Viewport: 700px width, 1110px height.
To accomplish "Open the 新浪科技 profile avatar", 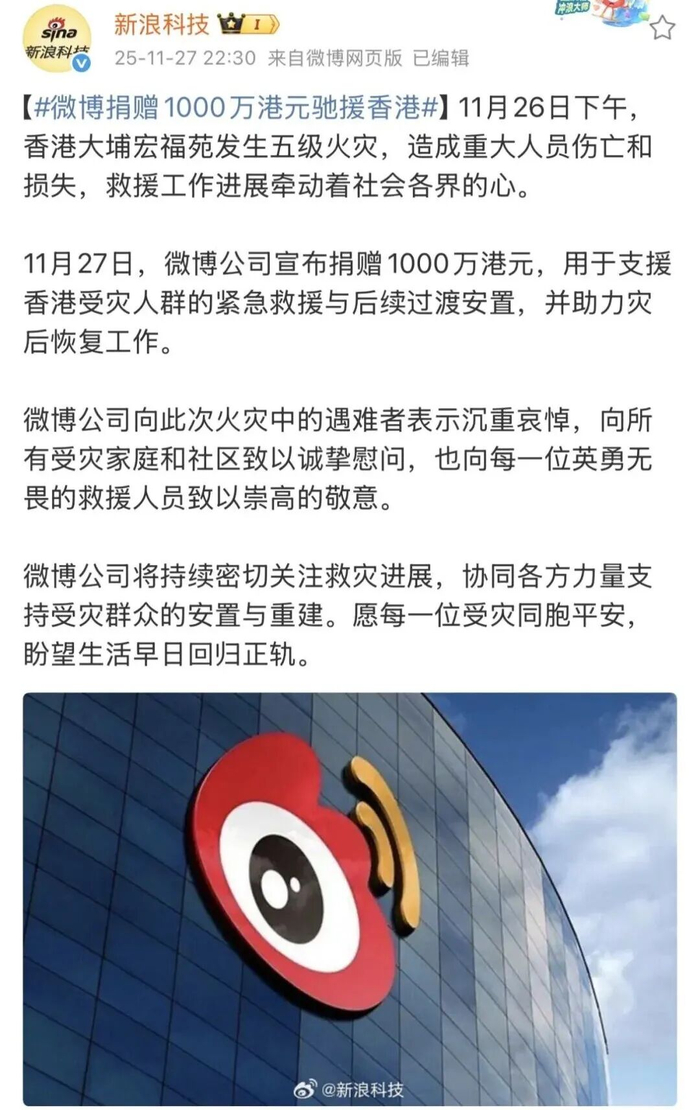I will (57, 40).
